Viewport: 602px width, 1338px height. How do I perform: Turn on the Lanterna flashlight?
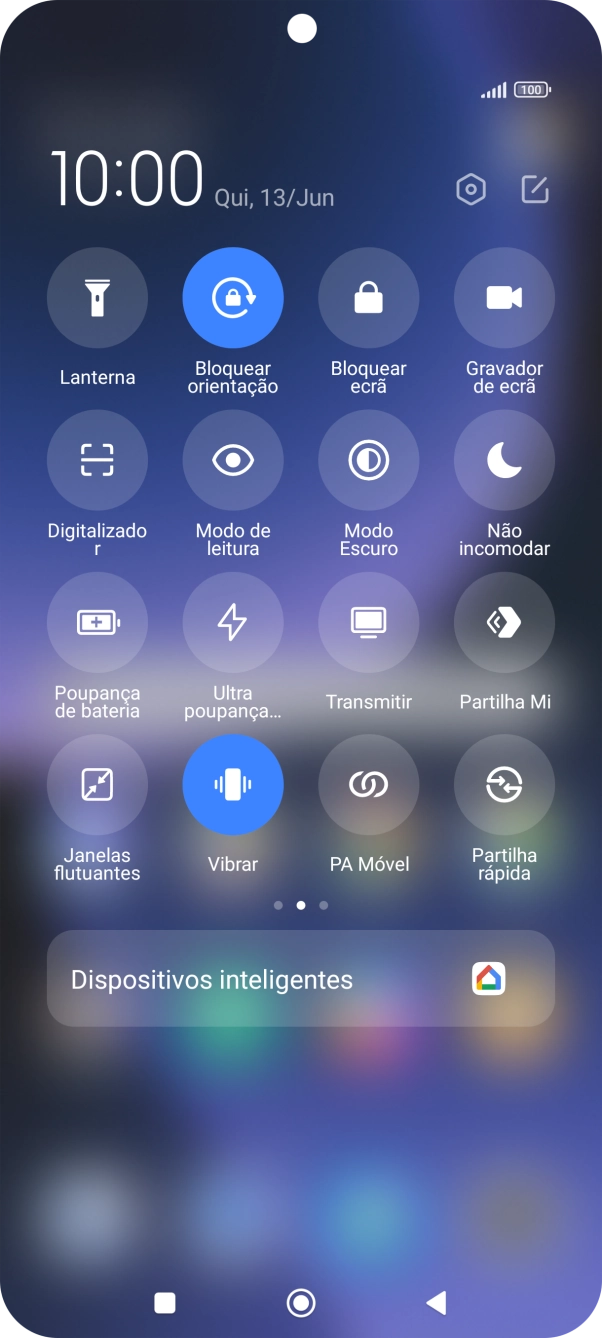97,298
